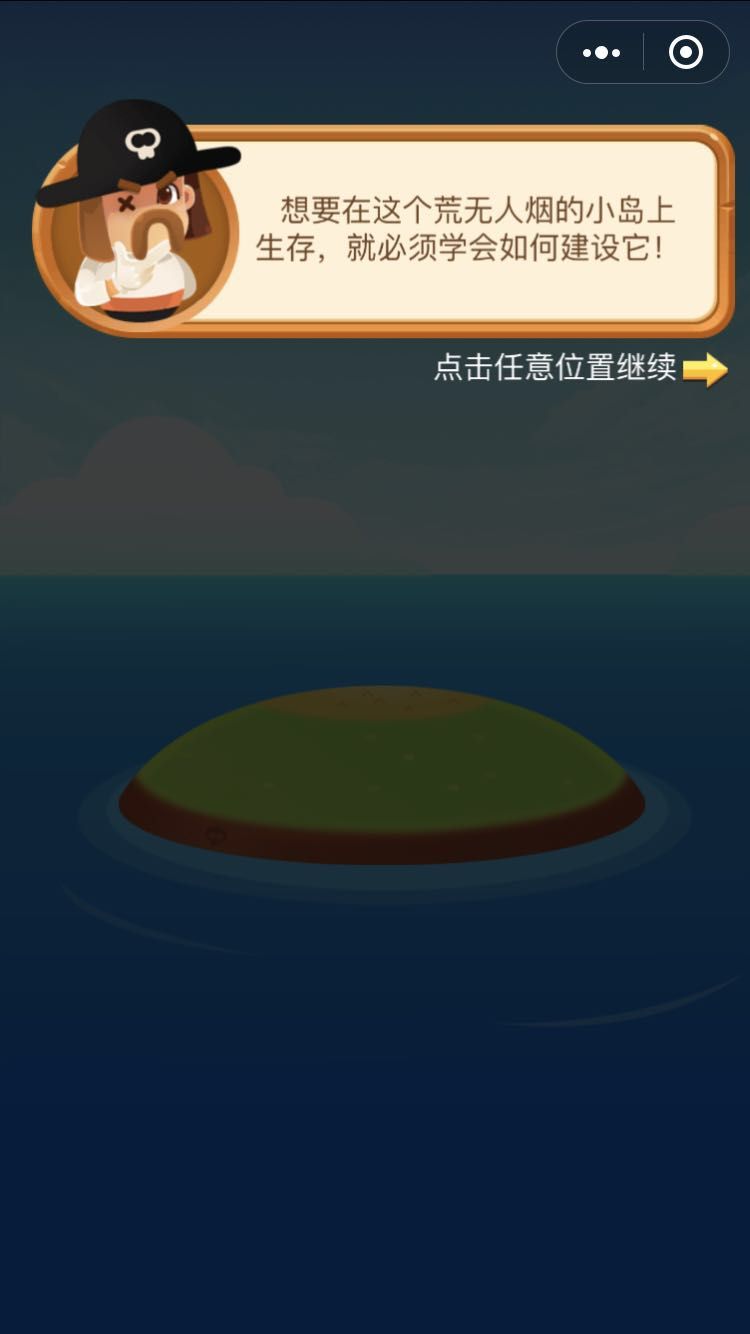Tap the exit mini program capsule button
This screenshot has height=1334, width=750.
tap(685, 51)
